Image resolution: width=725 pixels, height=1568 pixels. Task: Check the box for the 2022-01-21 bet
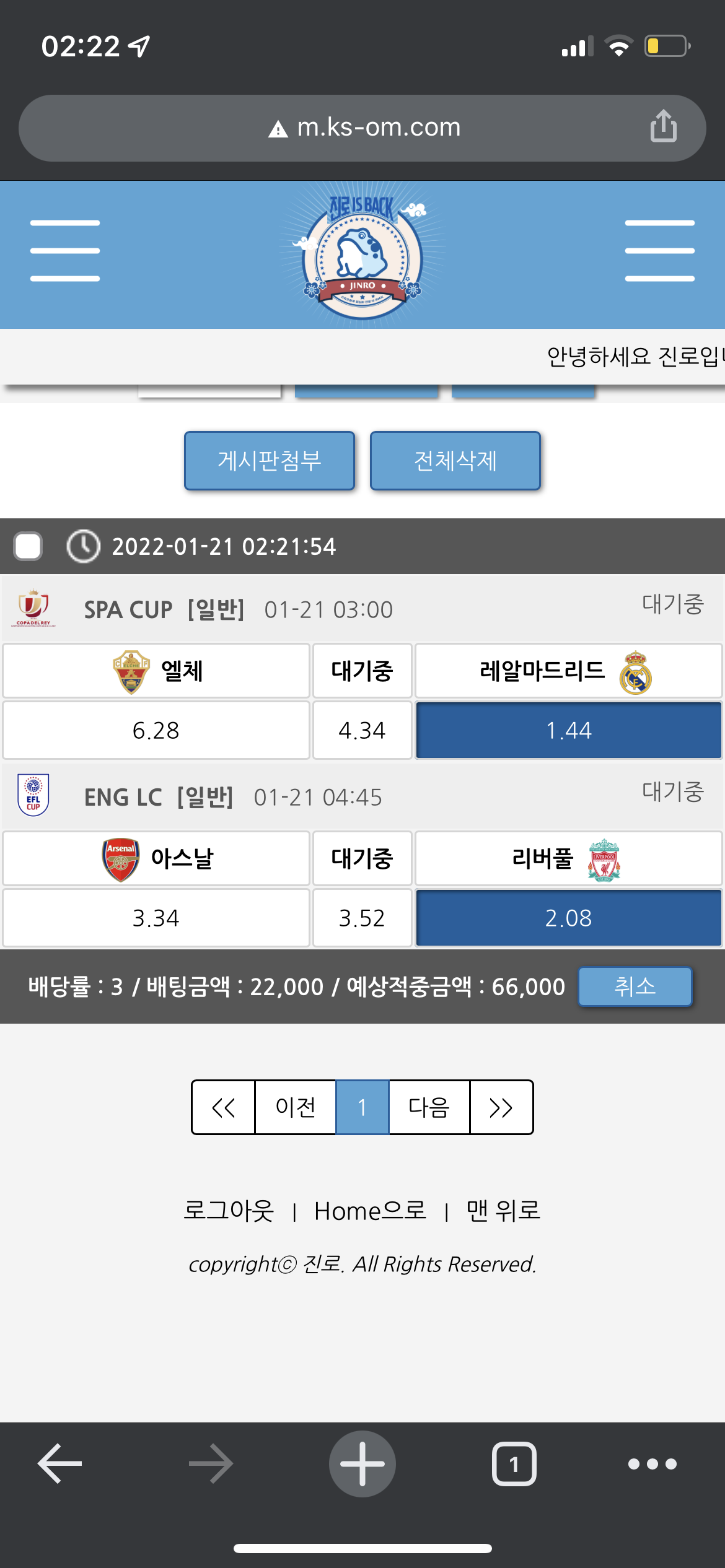click(x=28, y=546)
